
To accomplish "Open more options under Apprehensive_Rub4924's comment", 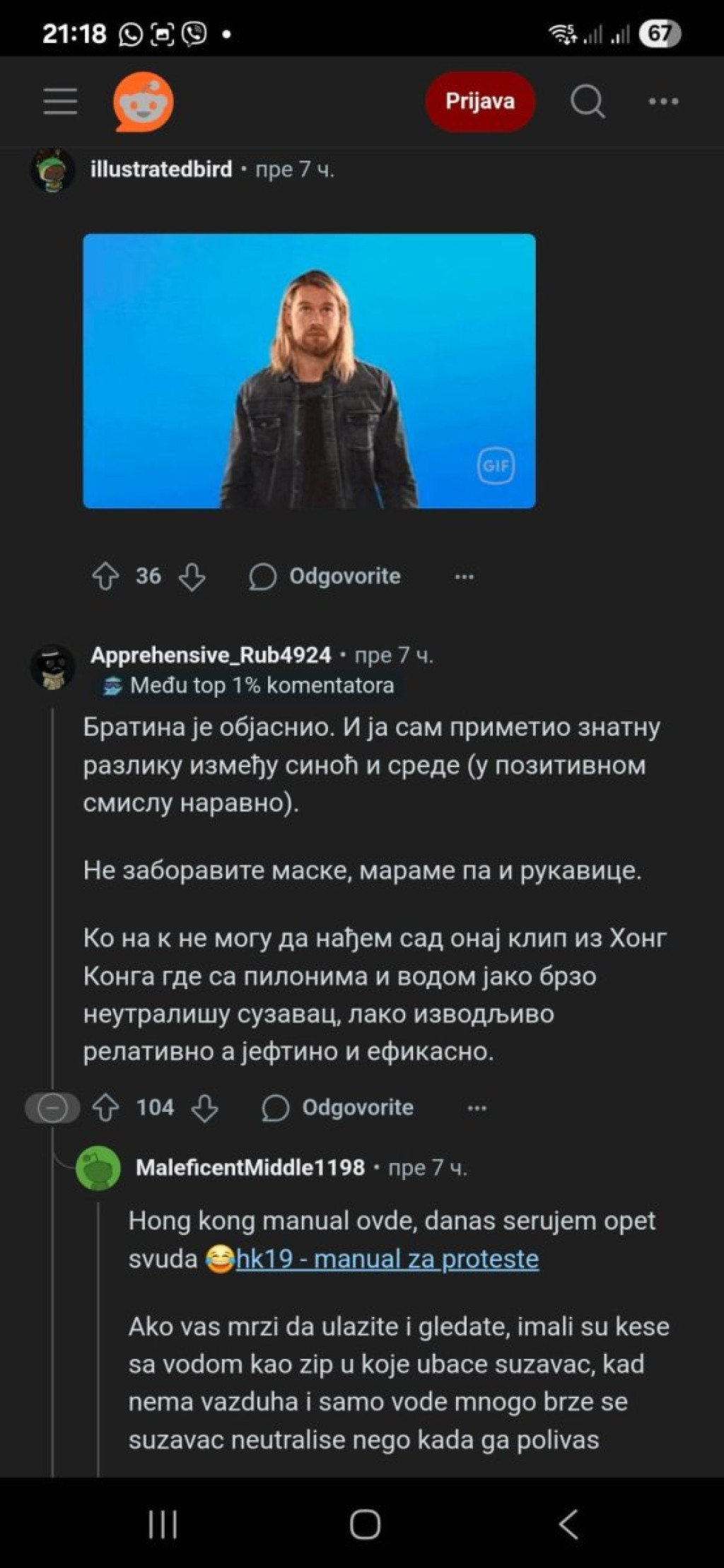I will 477,1108.
